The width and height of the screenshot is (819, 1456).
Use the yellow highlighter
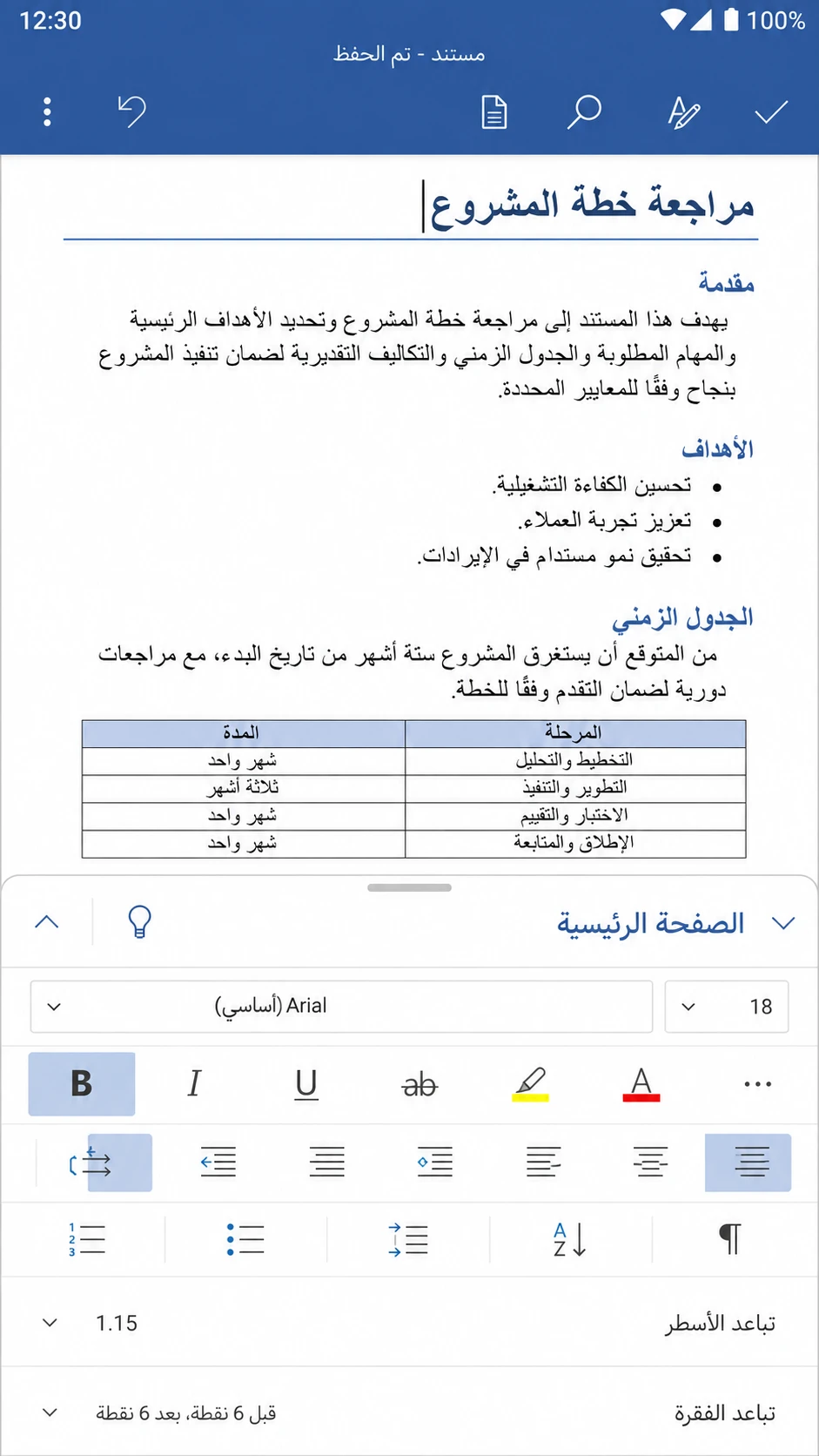[x=530, y=1084]
